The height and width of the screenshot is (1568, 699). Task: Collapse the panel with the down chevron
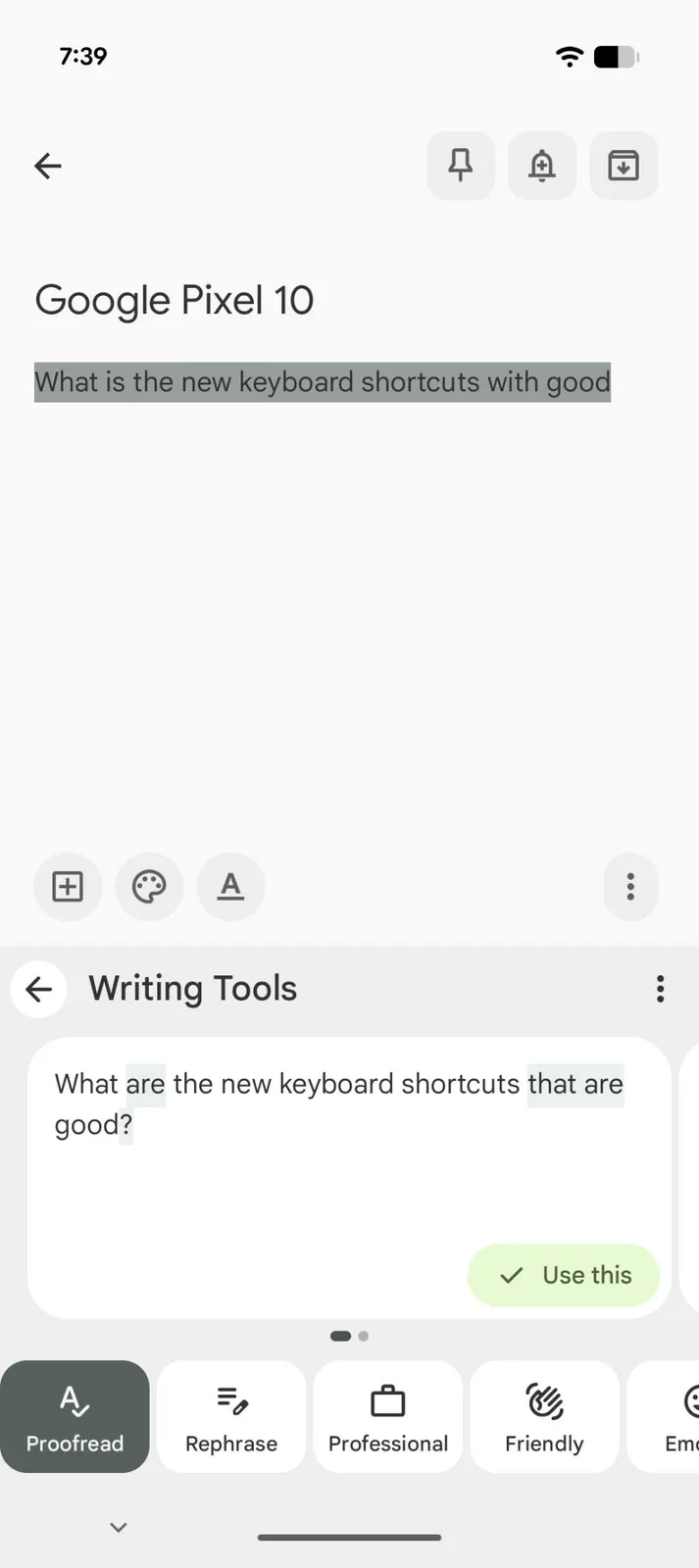[x=119, y=1527]
